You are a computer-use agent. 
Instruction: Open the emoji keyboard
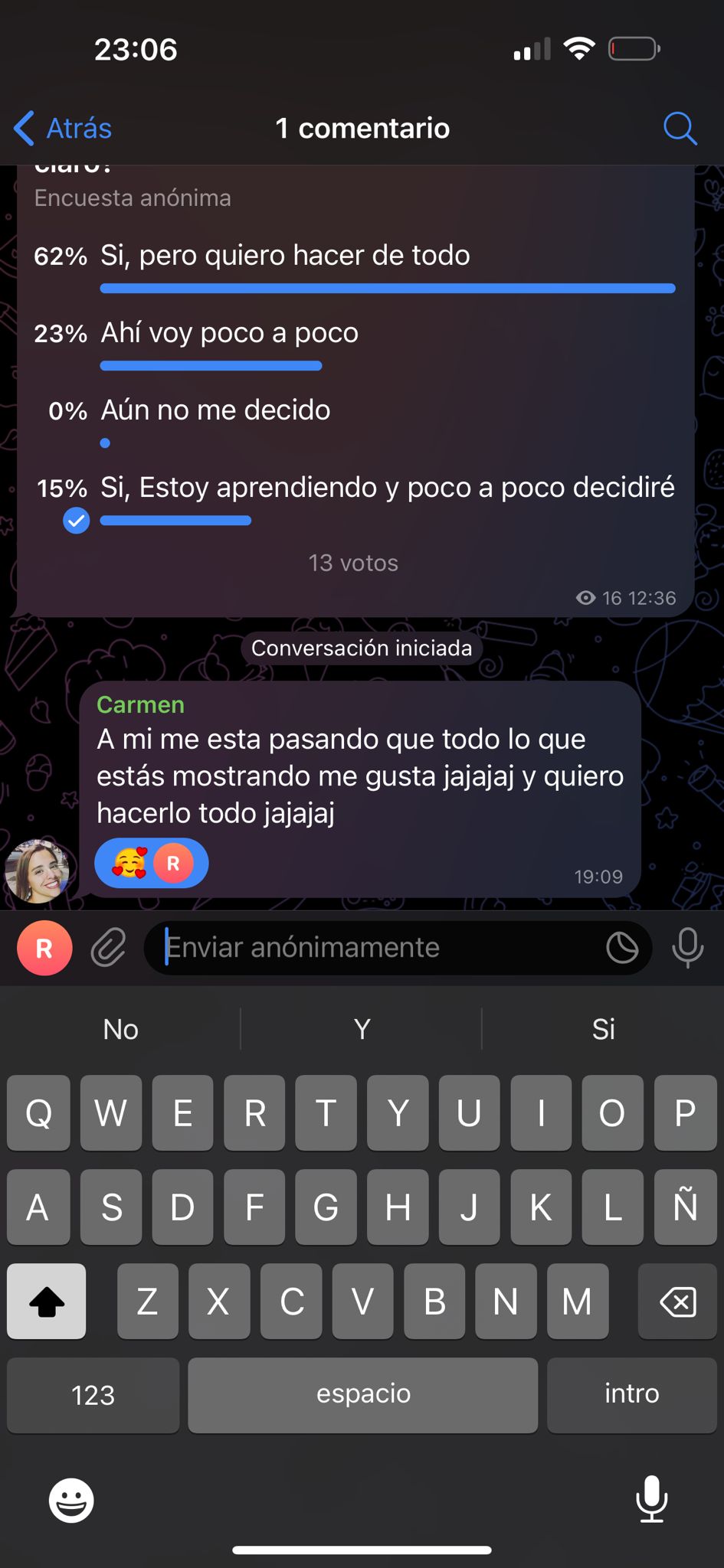coord(71,1500)
